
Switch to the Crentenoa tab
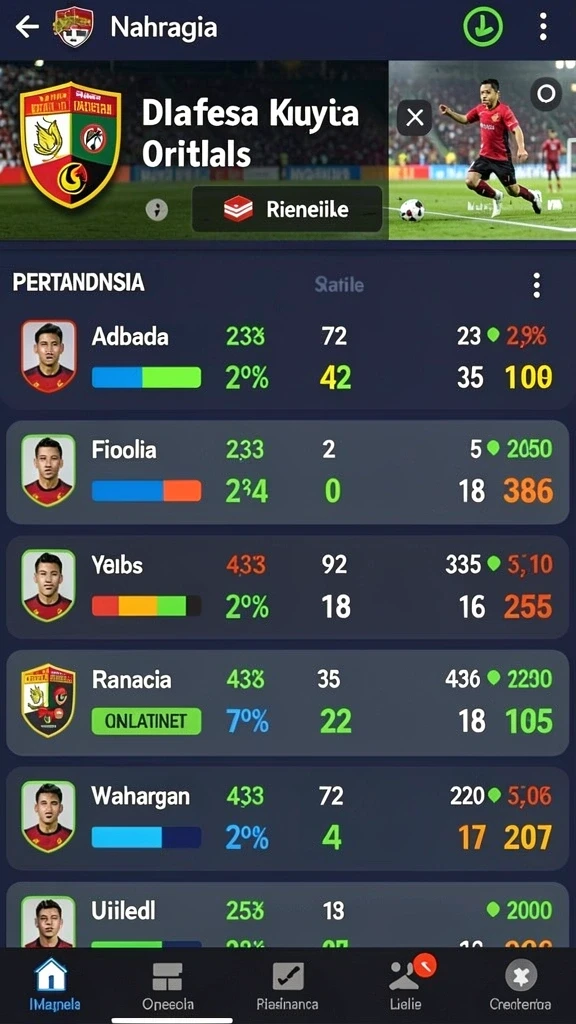[x=520, y=985]
